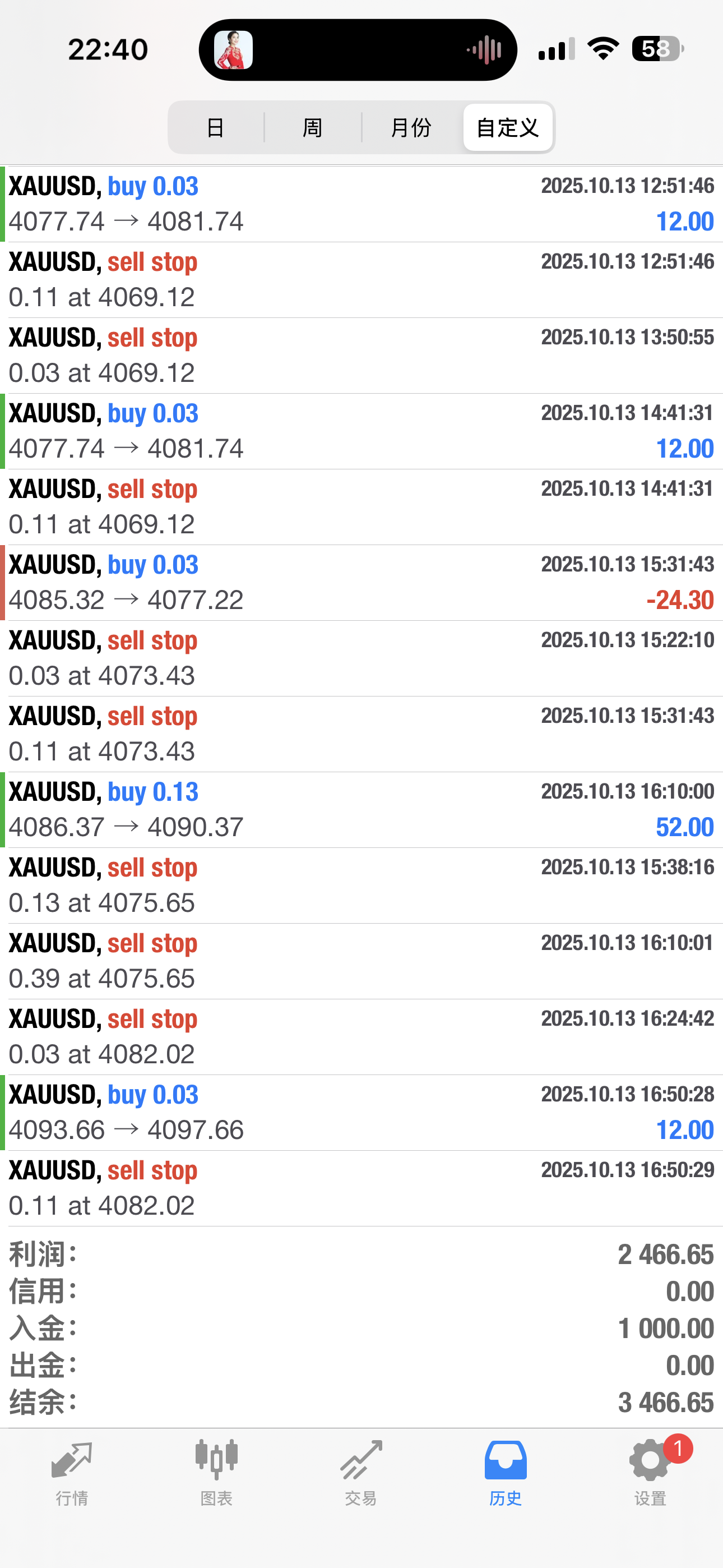
Task: Open the 设置 settings tab
Action: (x=650, y=1472)
